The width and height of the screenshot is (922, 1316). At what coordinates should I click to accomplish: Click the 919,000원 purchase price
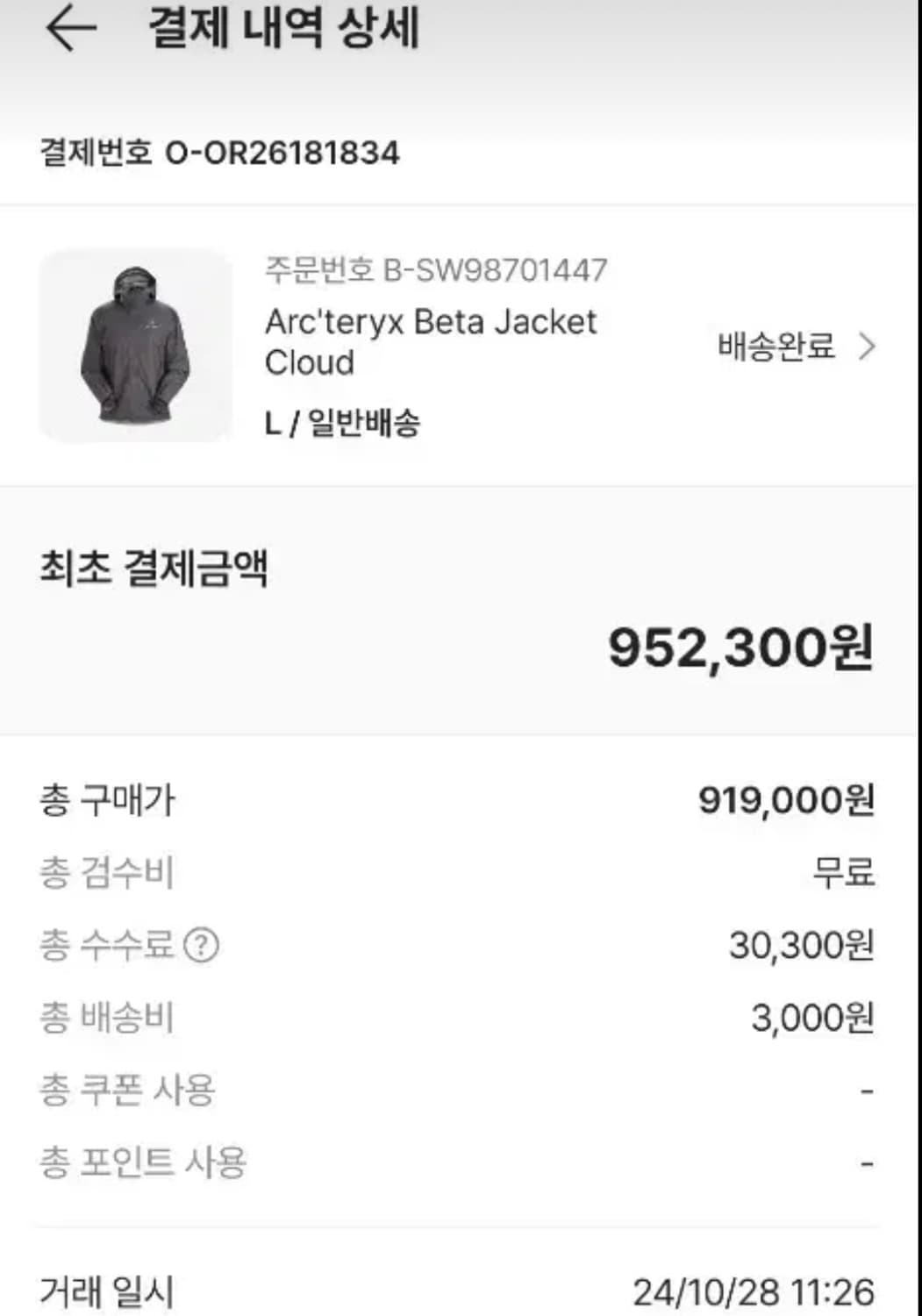pos(785,801)
